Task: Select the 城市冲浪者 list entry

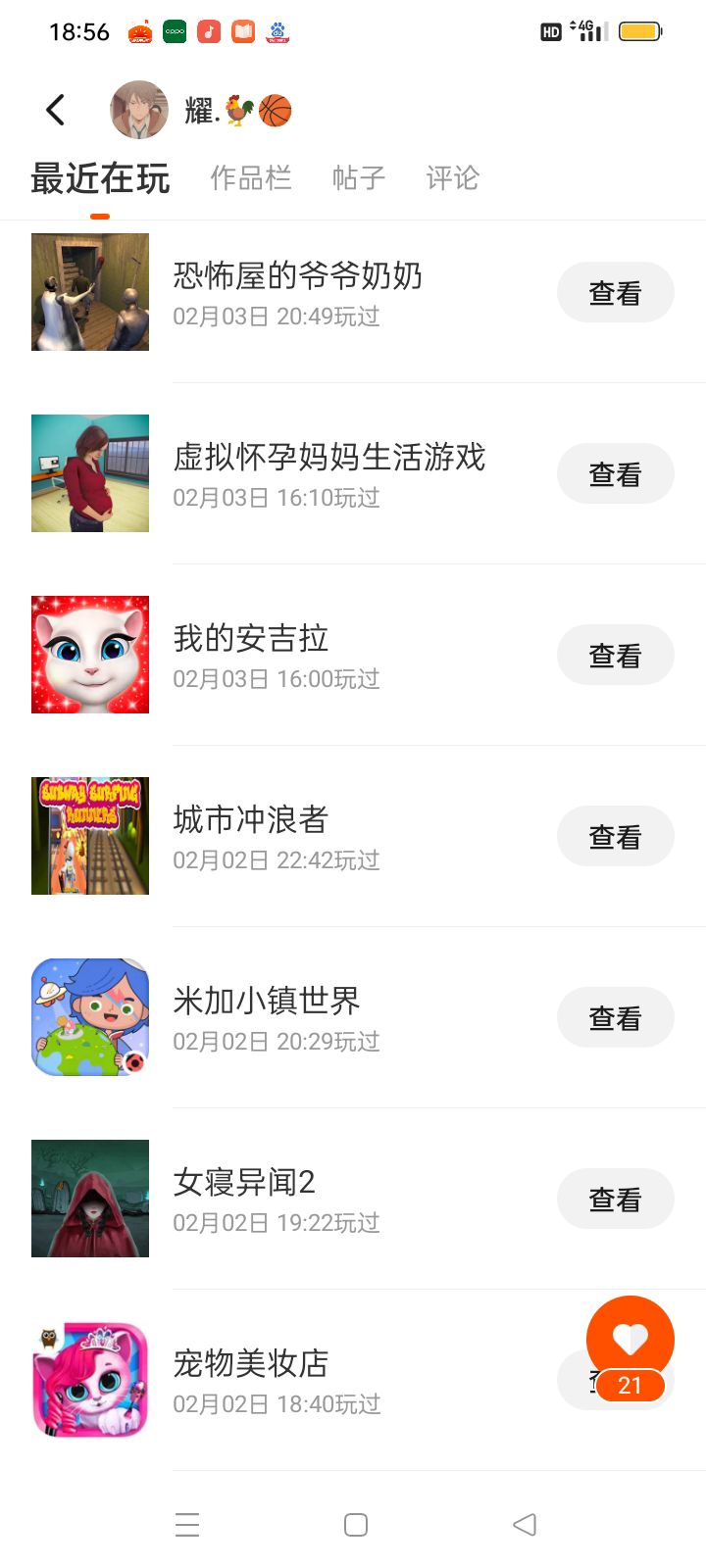Action: click(294, 836)
